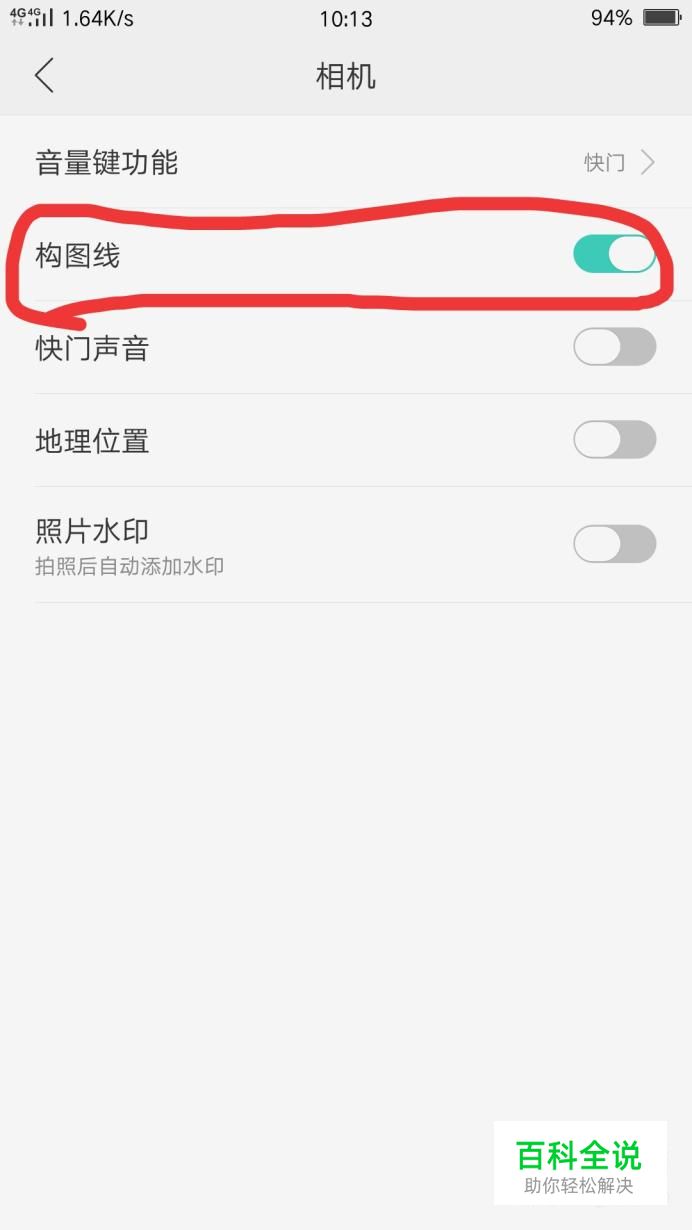Turn on the 地理位置 switch
Screen dimensions: 692x1230
614,439
